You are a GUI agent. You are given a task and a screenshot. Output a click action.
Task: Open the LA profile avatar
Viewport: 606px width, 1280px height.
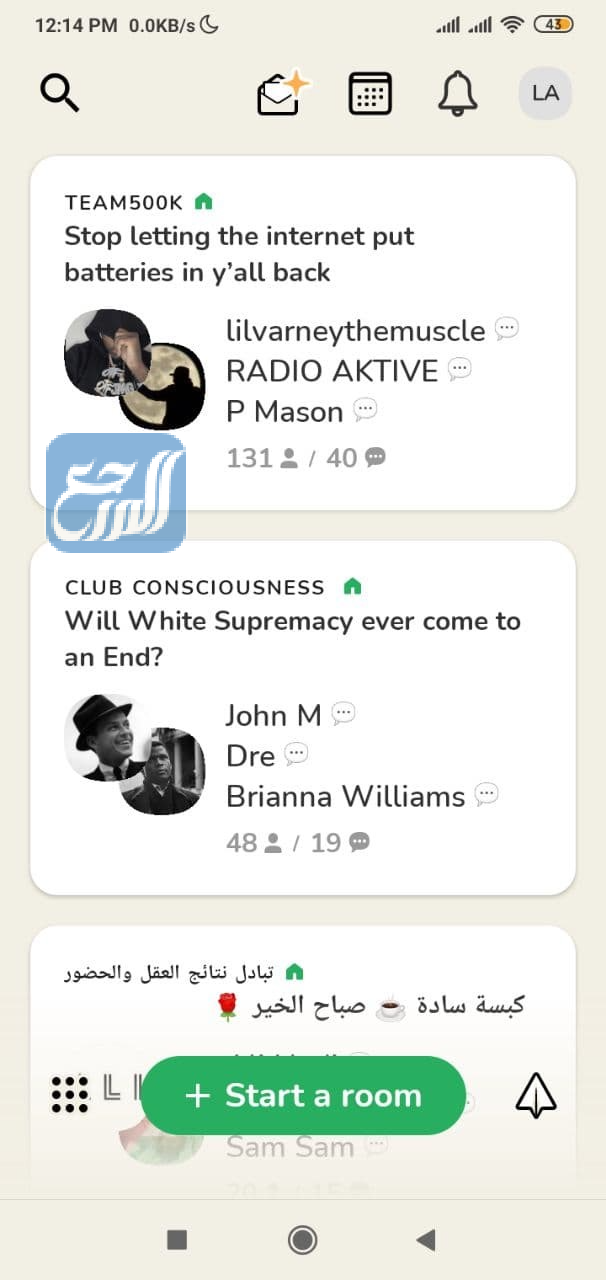(x=545, y=94)
